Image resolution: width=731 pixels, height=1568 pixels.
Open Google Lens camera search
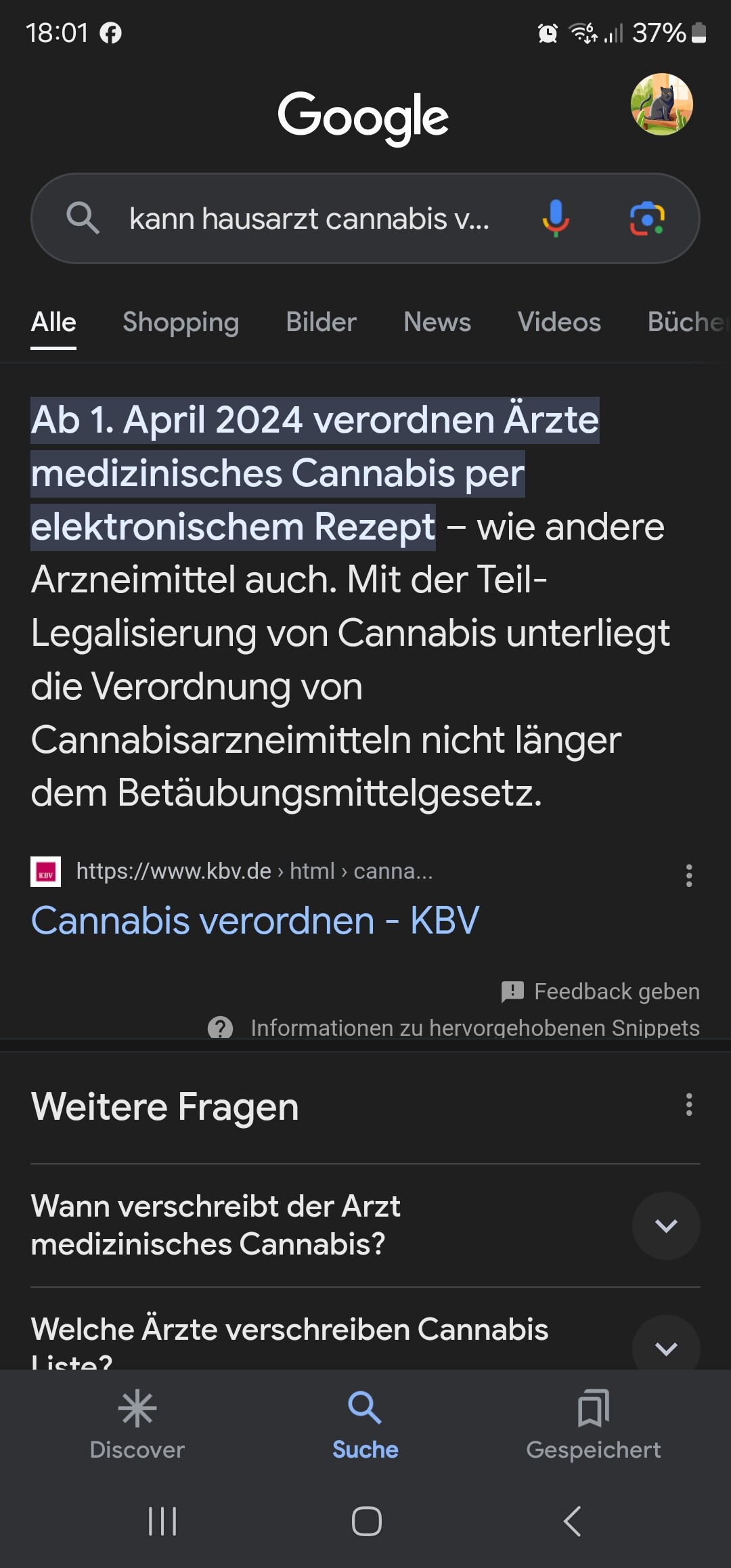click(x=647, y=218)
